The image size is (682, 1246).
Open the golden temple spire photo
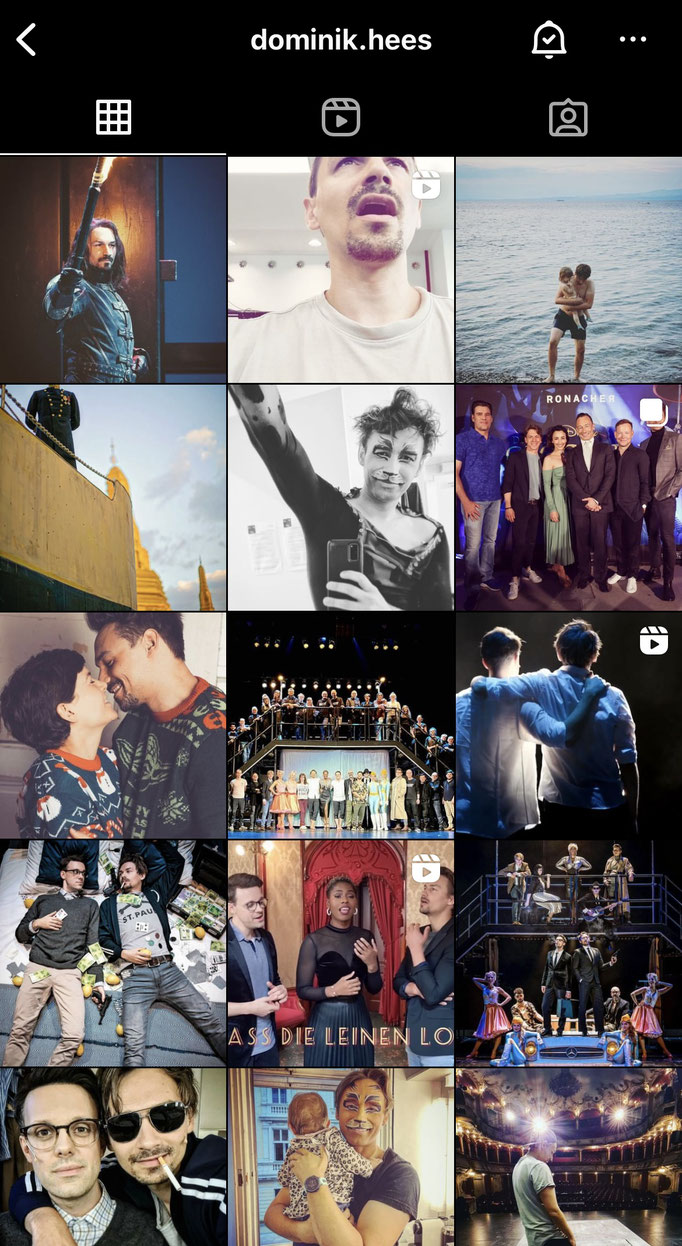pyautogui.click(x=112, y=497)
